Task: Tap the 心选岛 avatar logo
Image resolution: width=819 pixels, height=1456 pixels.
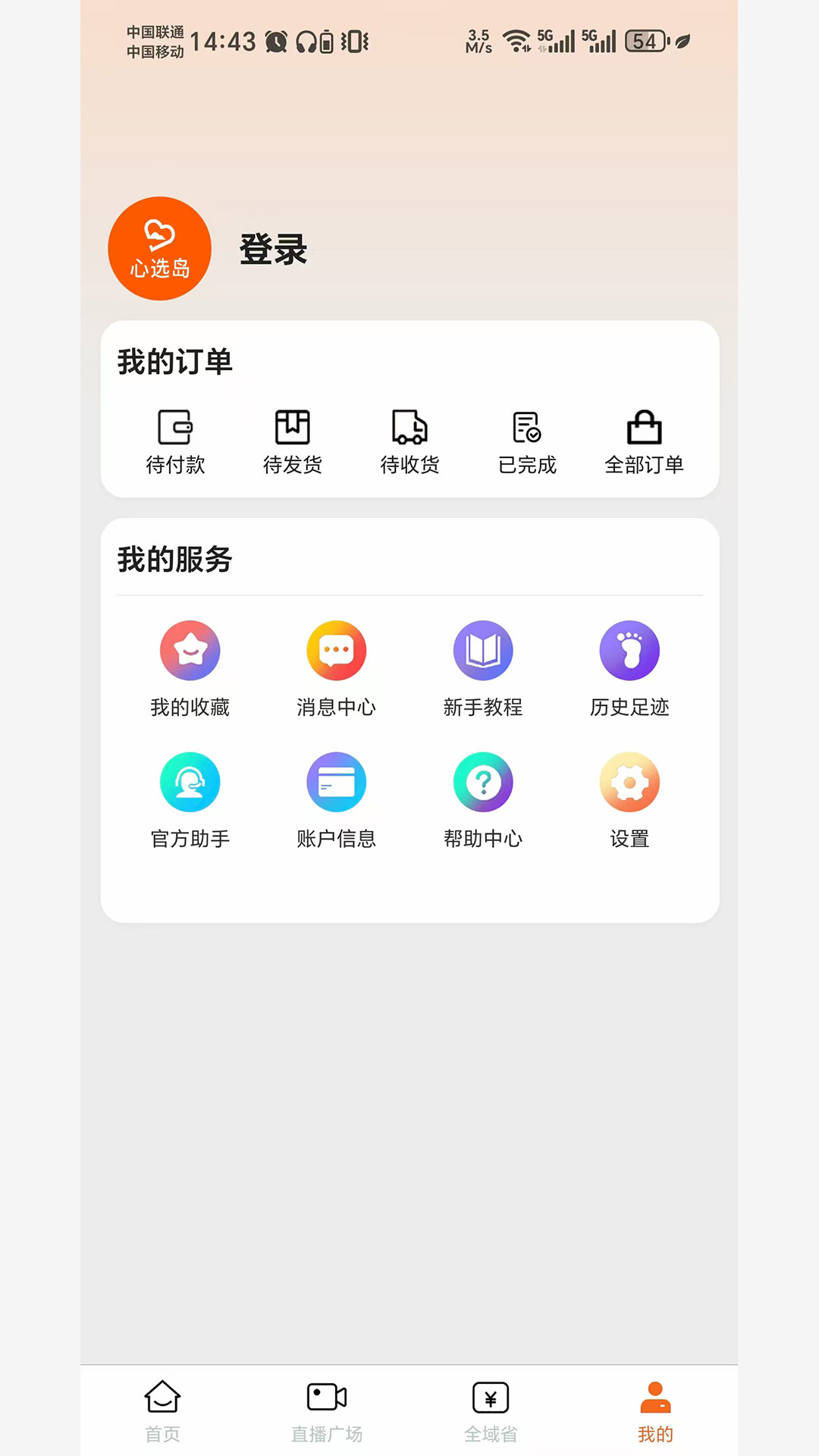Action: coord(158,249)
